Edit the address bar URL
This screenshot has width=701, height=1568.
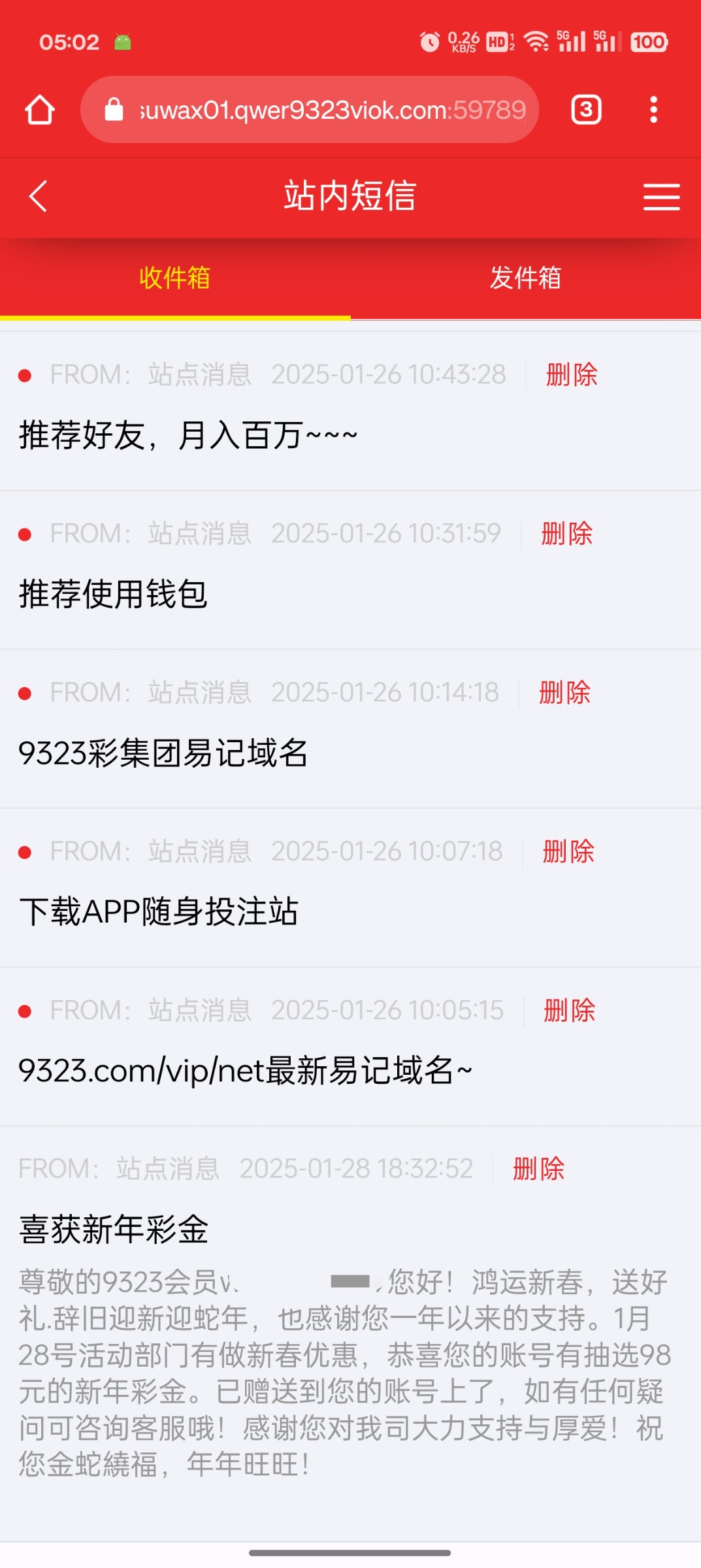(332, 110)
